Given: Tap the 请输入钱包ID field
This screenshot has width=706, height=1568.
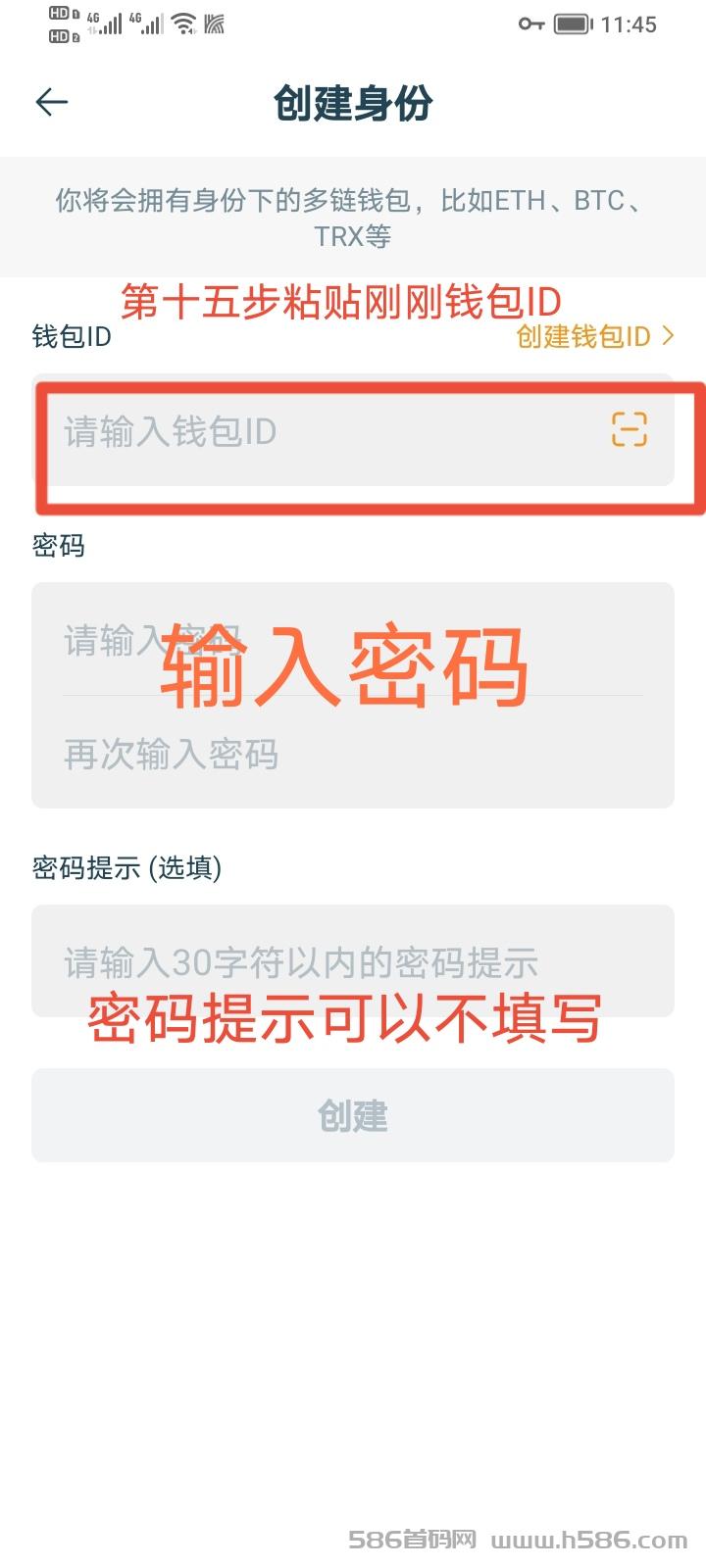Looking at the screenshot, I should click(x=353, y=430).
